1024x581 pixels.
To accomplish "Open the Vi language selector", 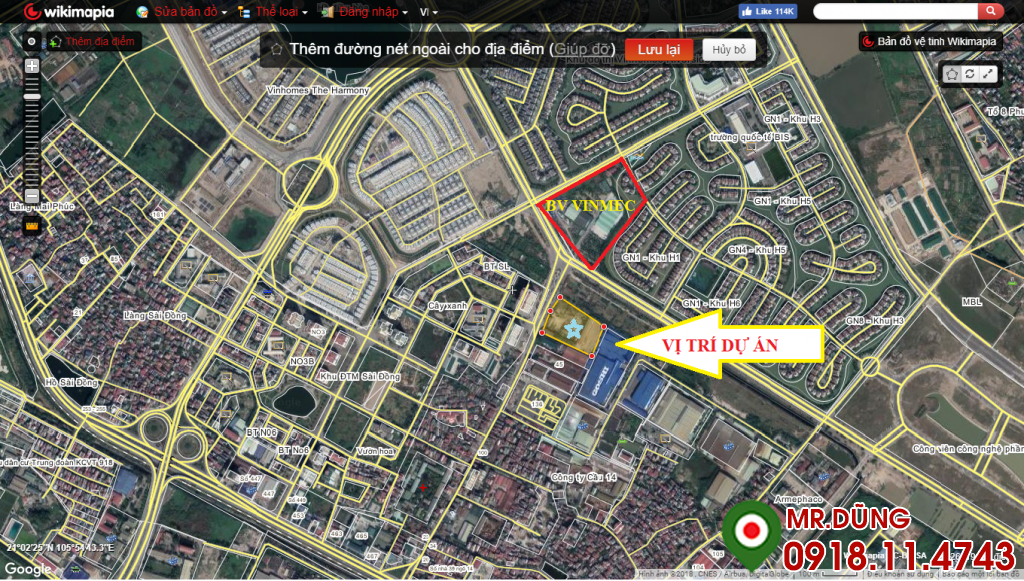I will pos(428,12).
